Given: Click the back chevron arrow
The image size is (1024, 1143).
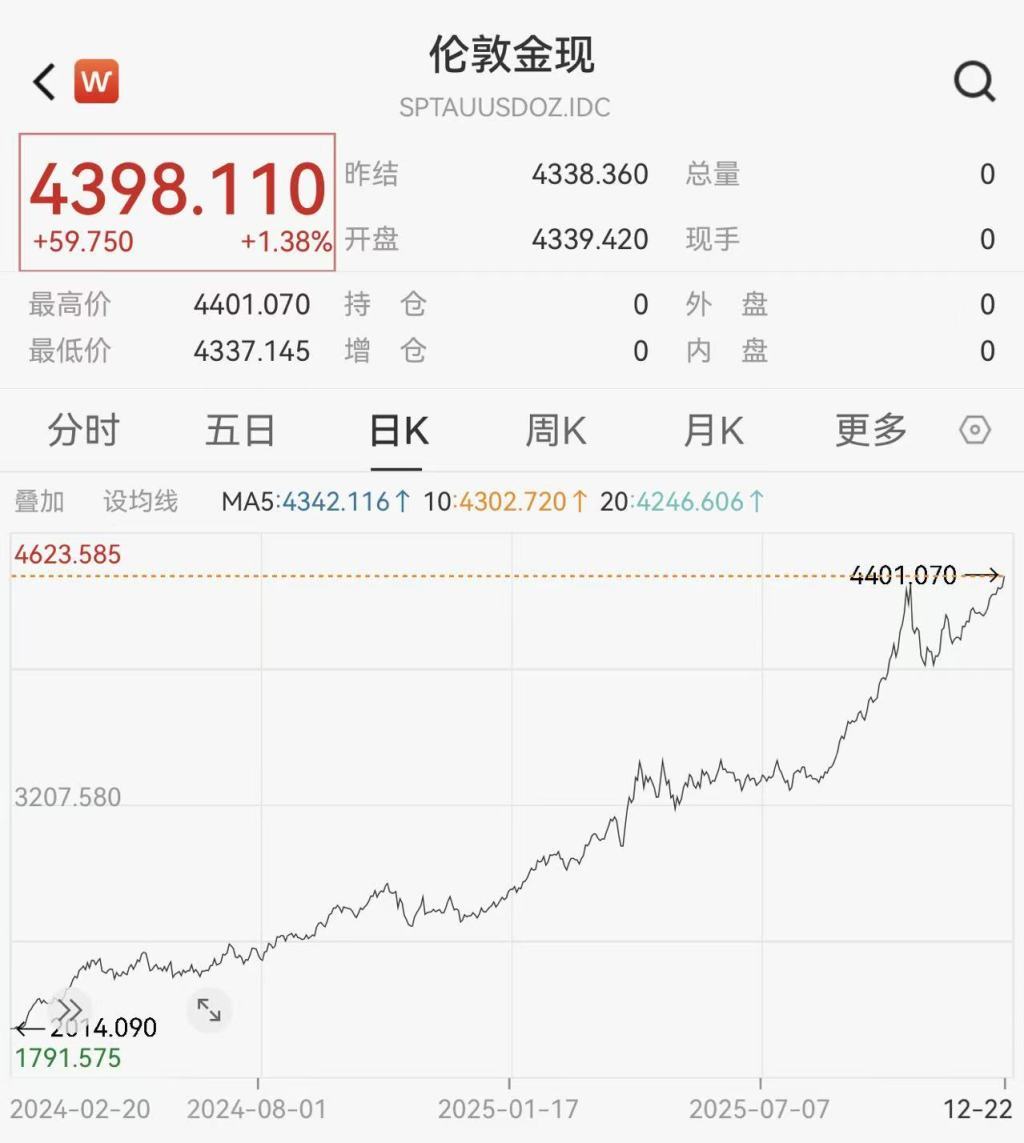Looking at the screenshot, I should coord(42,82).
